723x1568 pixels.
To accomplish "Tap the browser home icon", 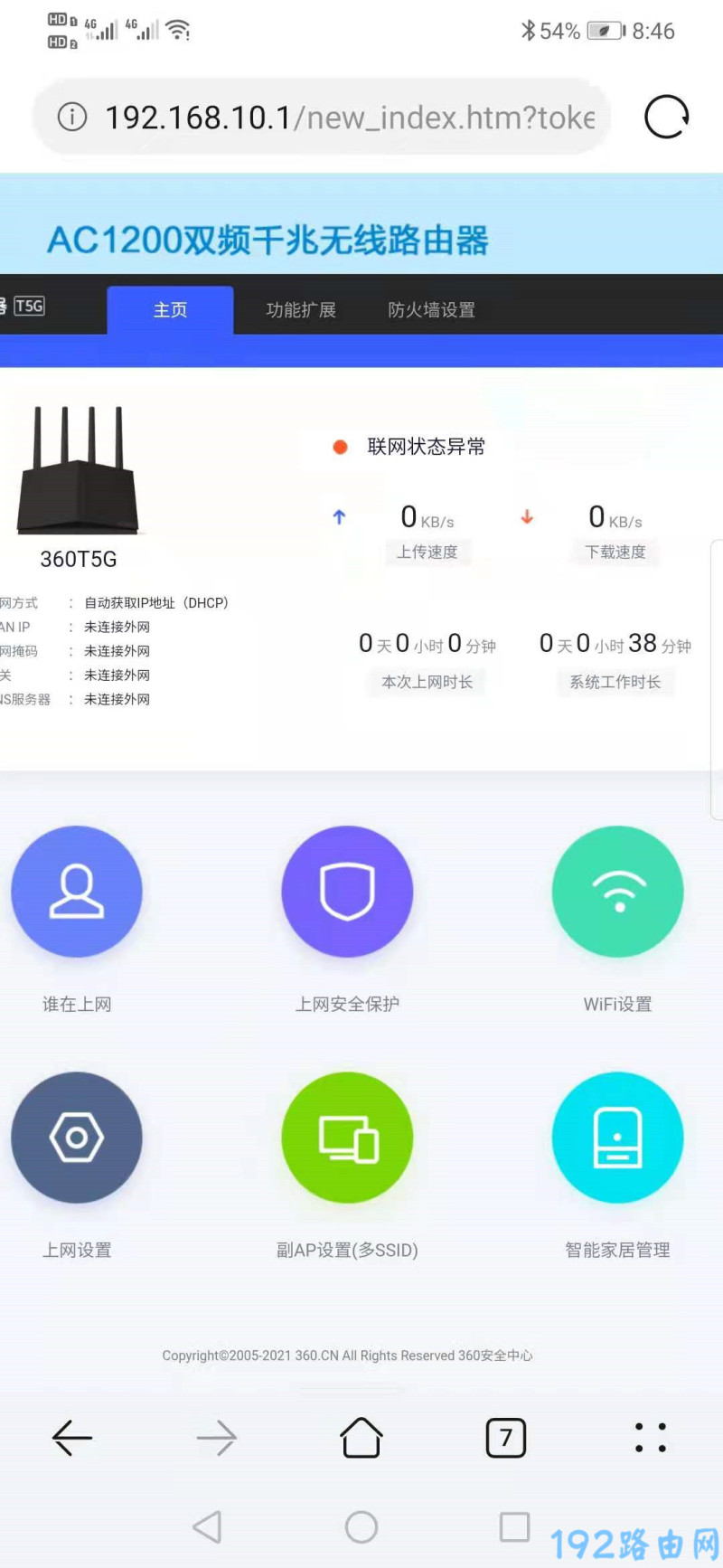I will click(361, 1438).
